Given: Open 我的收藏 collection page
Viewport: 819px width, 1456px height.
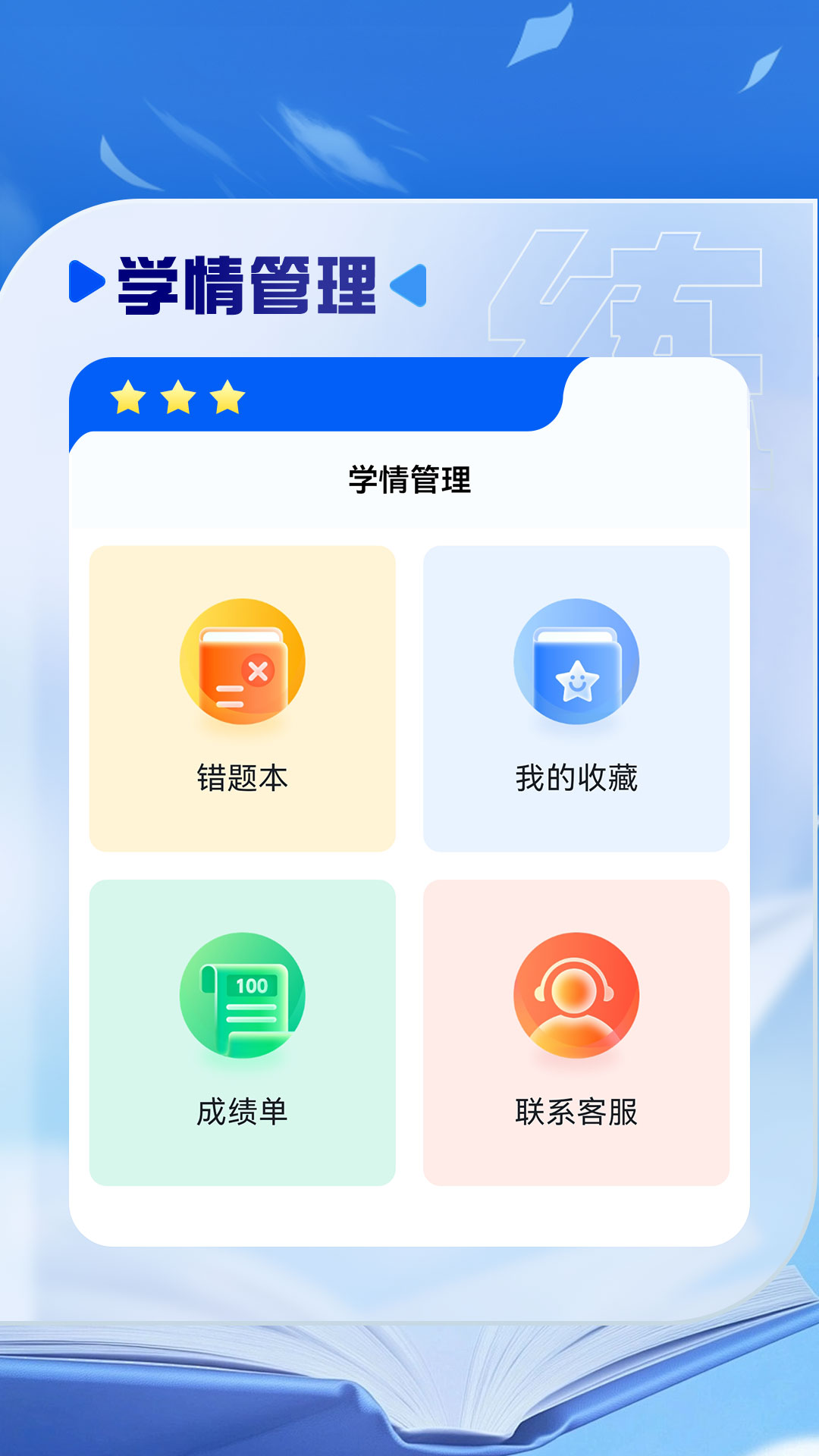Looking at the screenshot, I should pos(576,775).
